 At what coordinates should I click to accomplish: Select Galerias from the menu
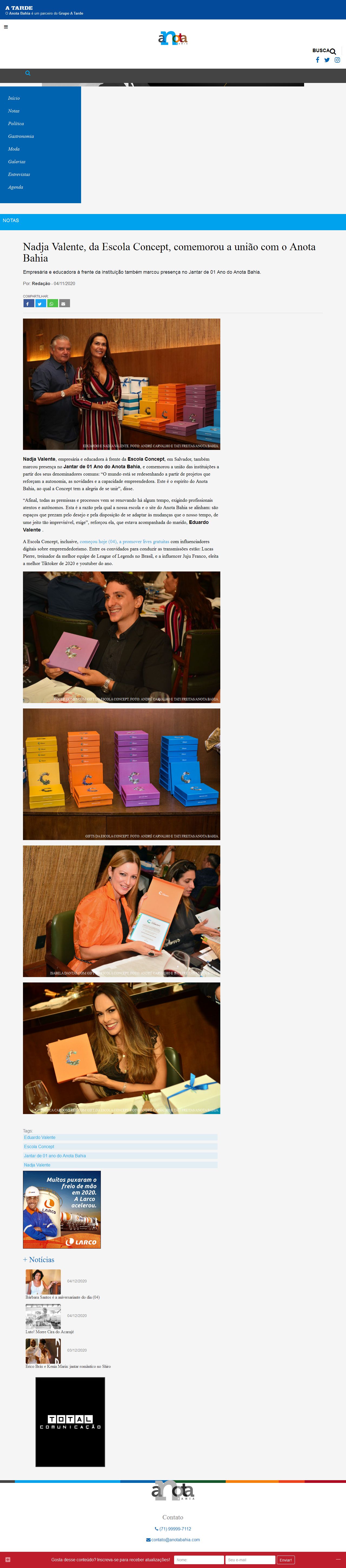(16, 162)
